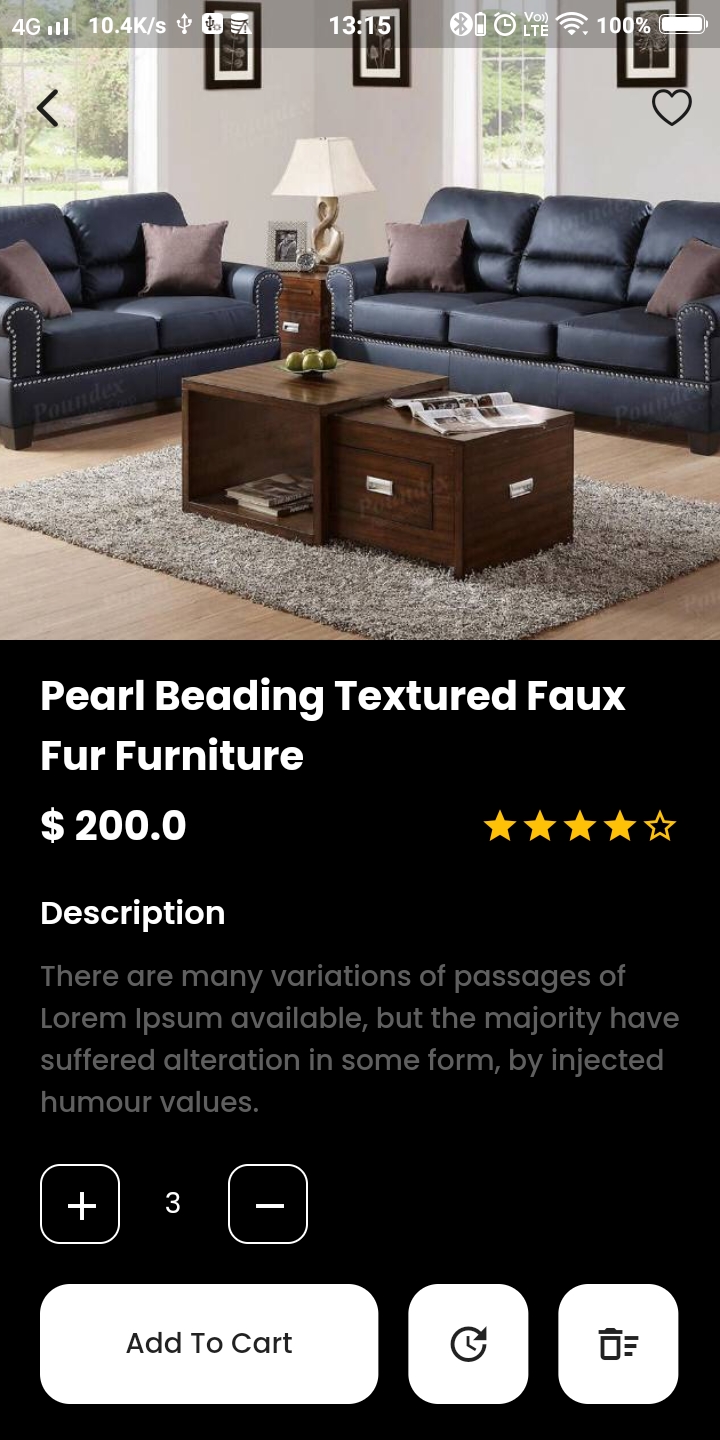The image size is (720, 1440).
Task: Open the history clock button
Action: click(x=468, y=1343)
